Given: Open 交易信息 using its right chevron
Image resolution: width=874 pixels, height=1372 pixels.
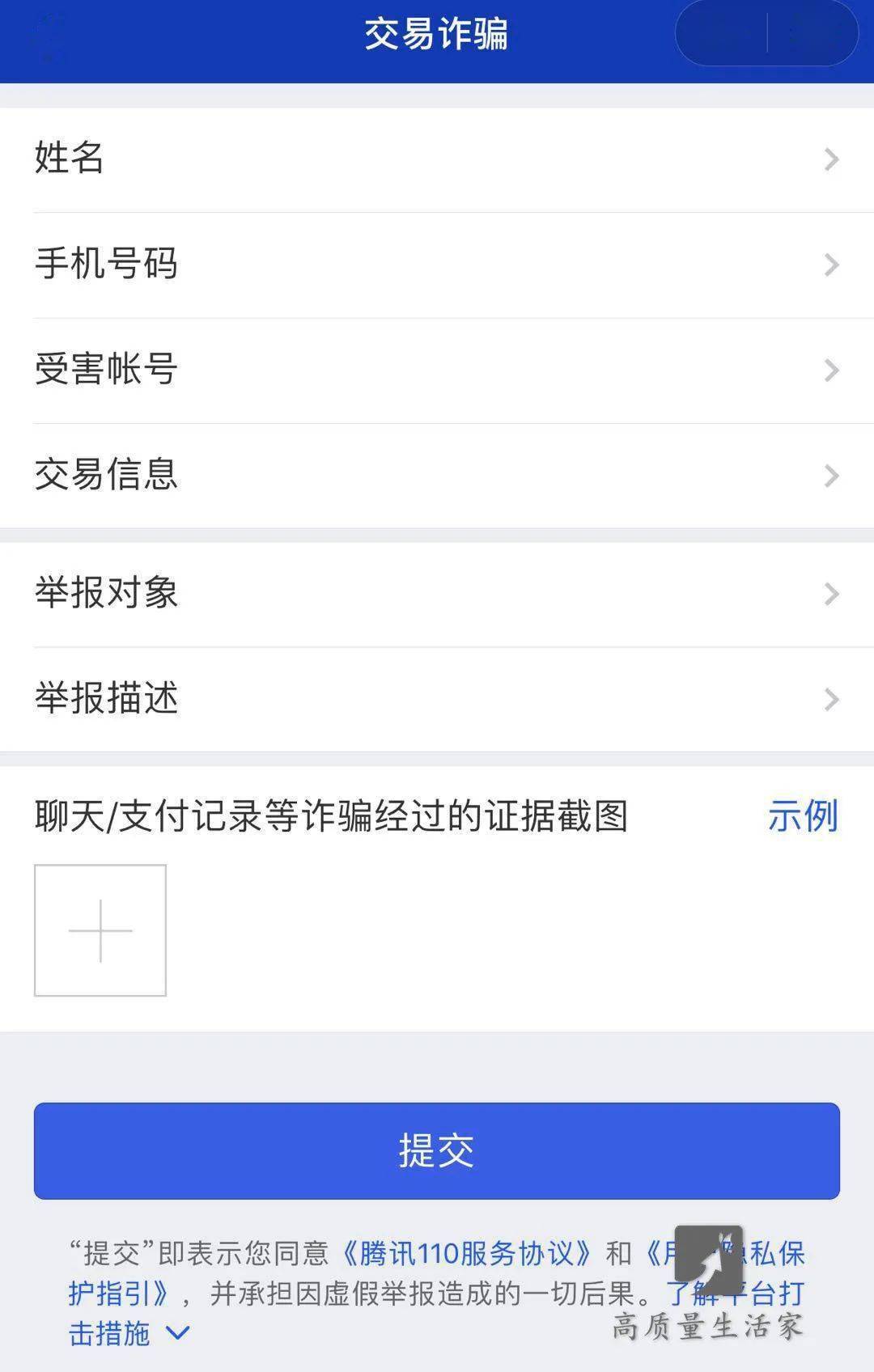Looking at the screenshot, I should point(829,476).
